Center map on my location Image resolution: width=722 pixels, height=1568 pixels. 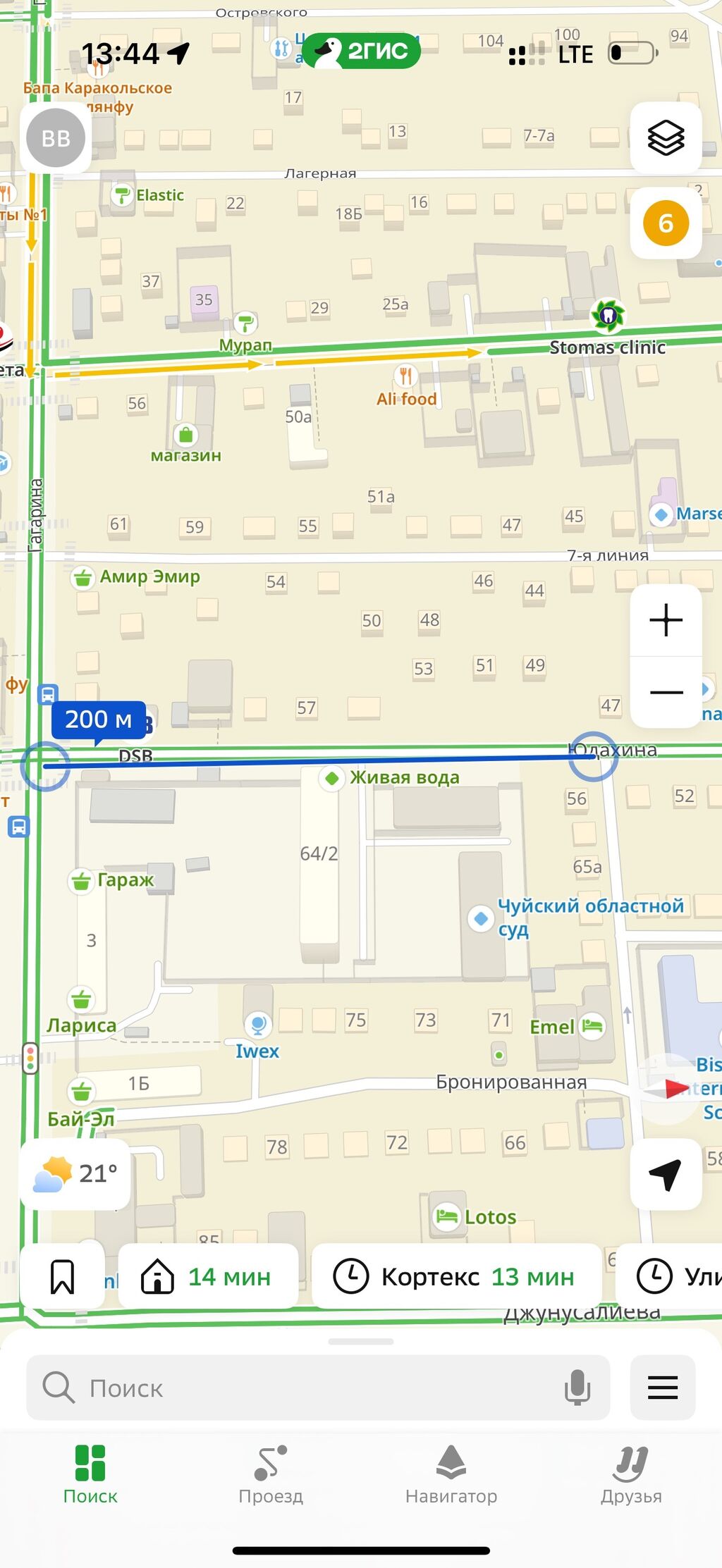[665, 1174]
